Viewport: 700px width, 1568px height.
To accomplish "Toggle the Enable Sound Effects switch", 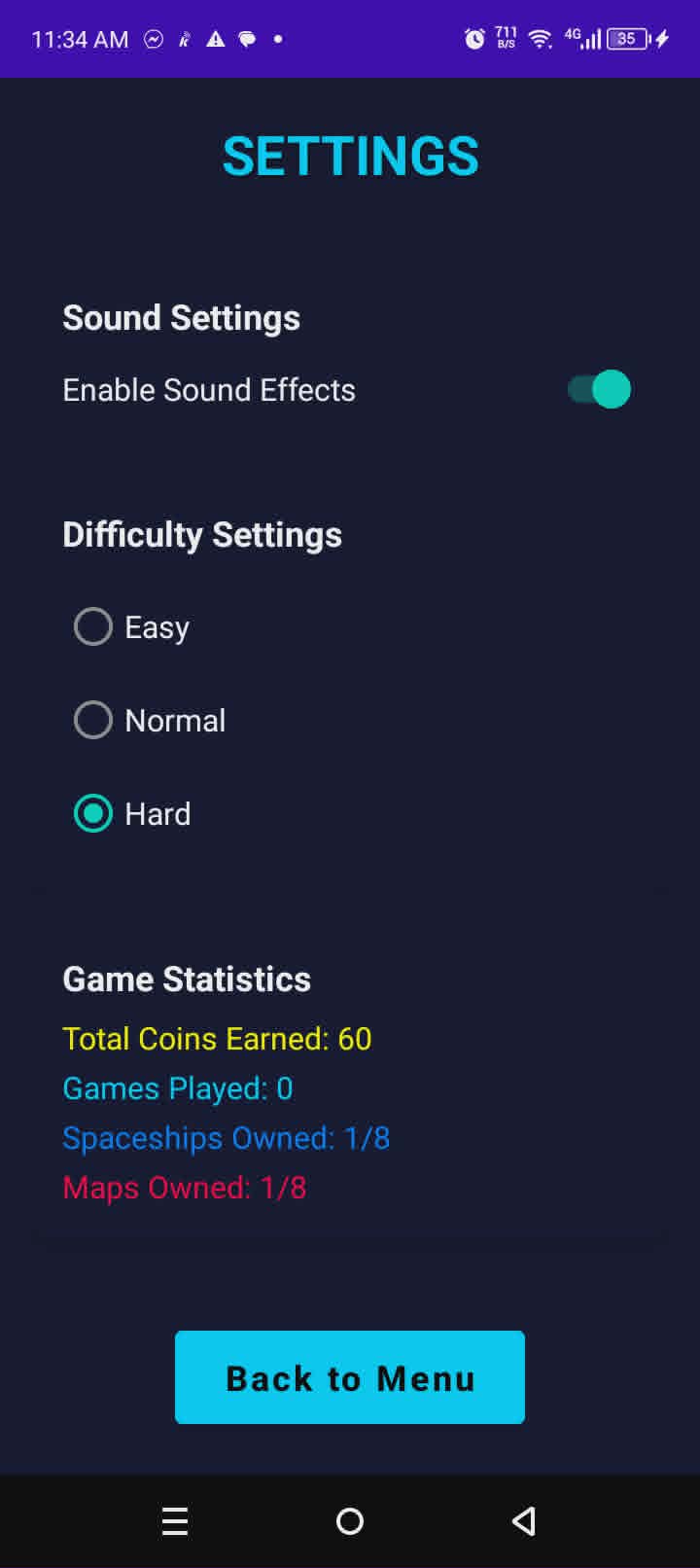I will [x=599, y=390].
